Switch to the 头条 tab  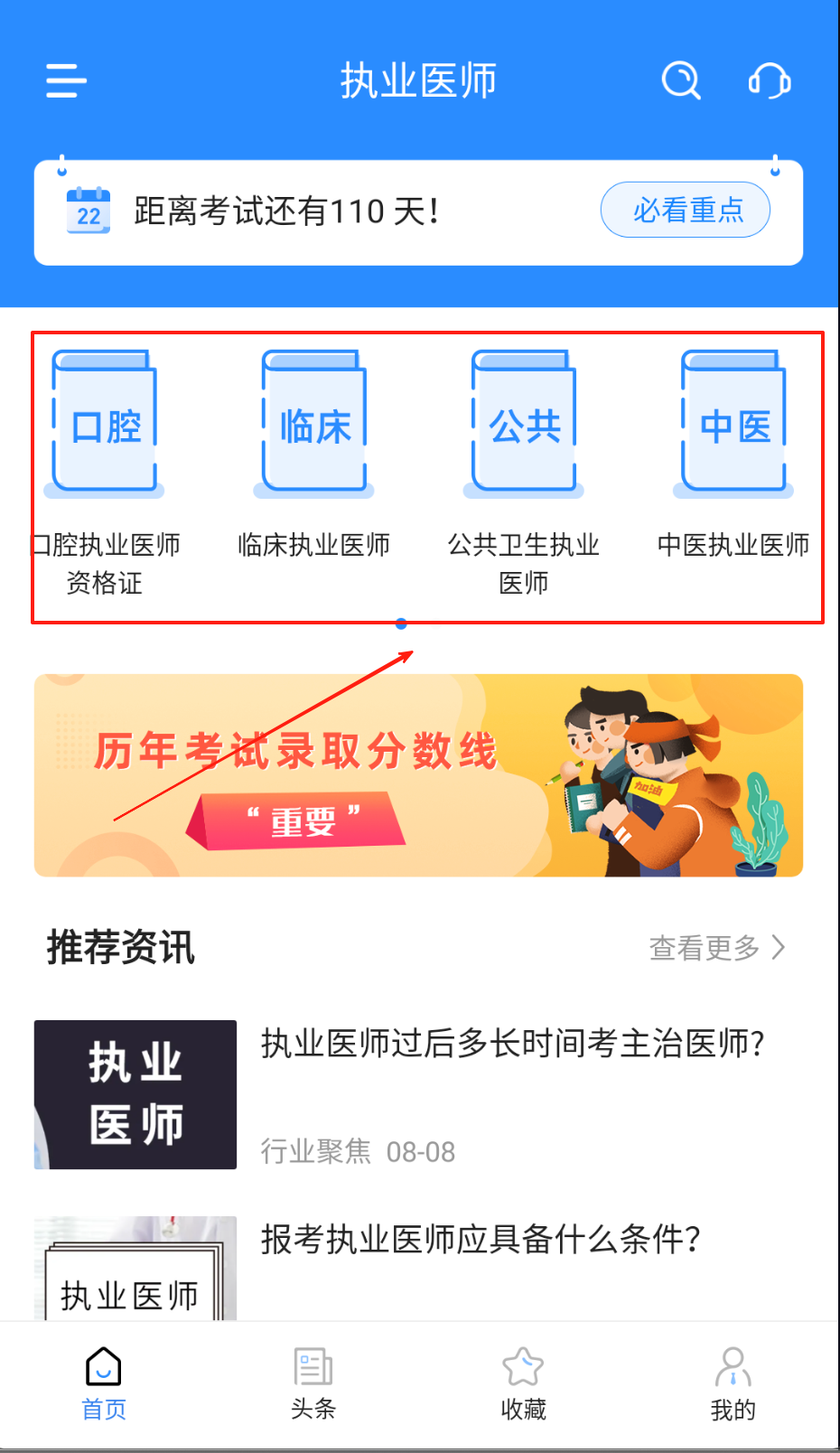pos(313,1384)
